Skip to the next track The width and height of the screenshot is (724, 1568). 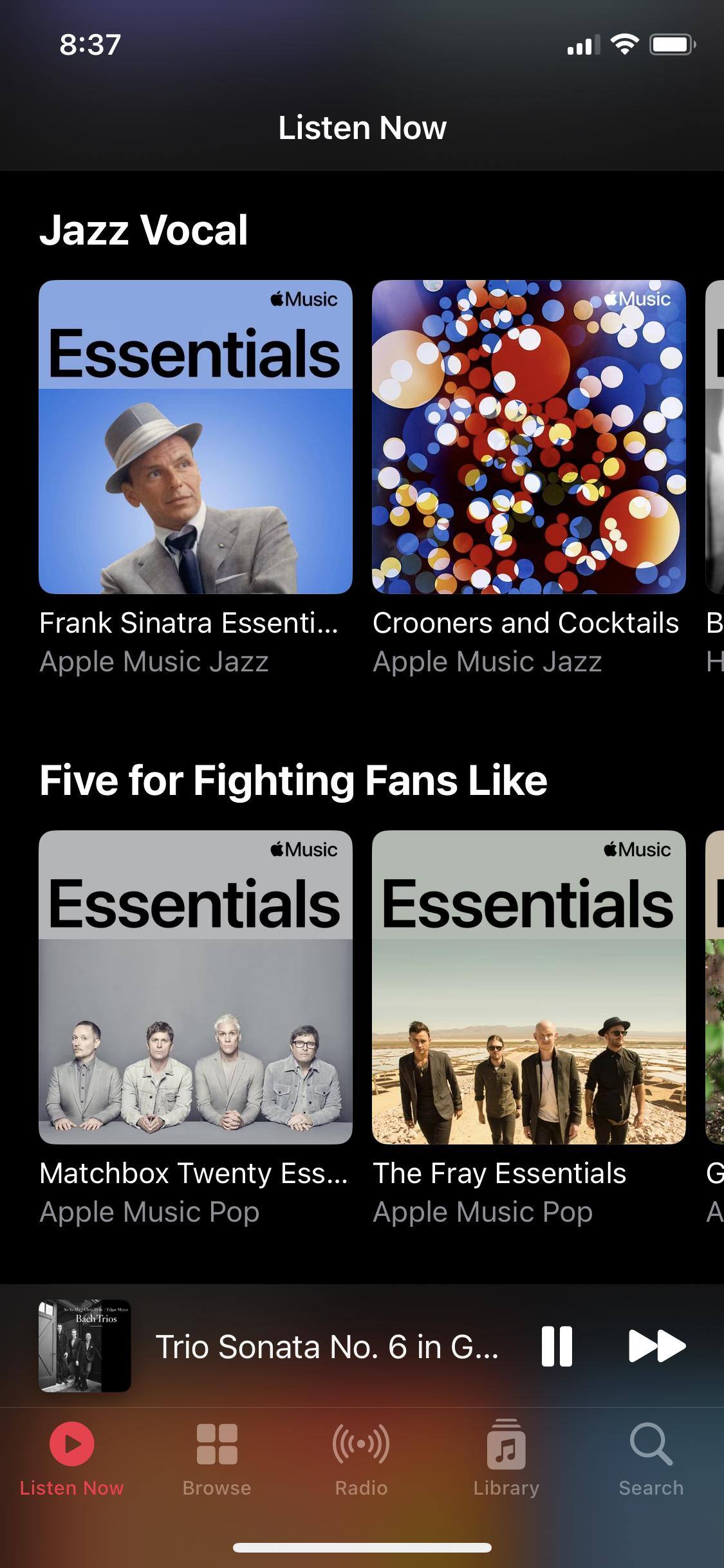coord(656,1346)
